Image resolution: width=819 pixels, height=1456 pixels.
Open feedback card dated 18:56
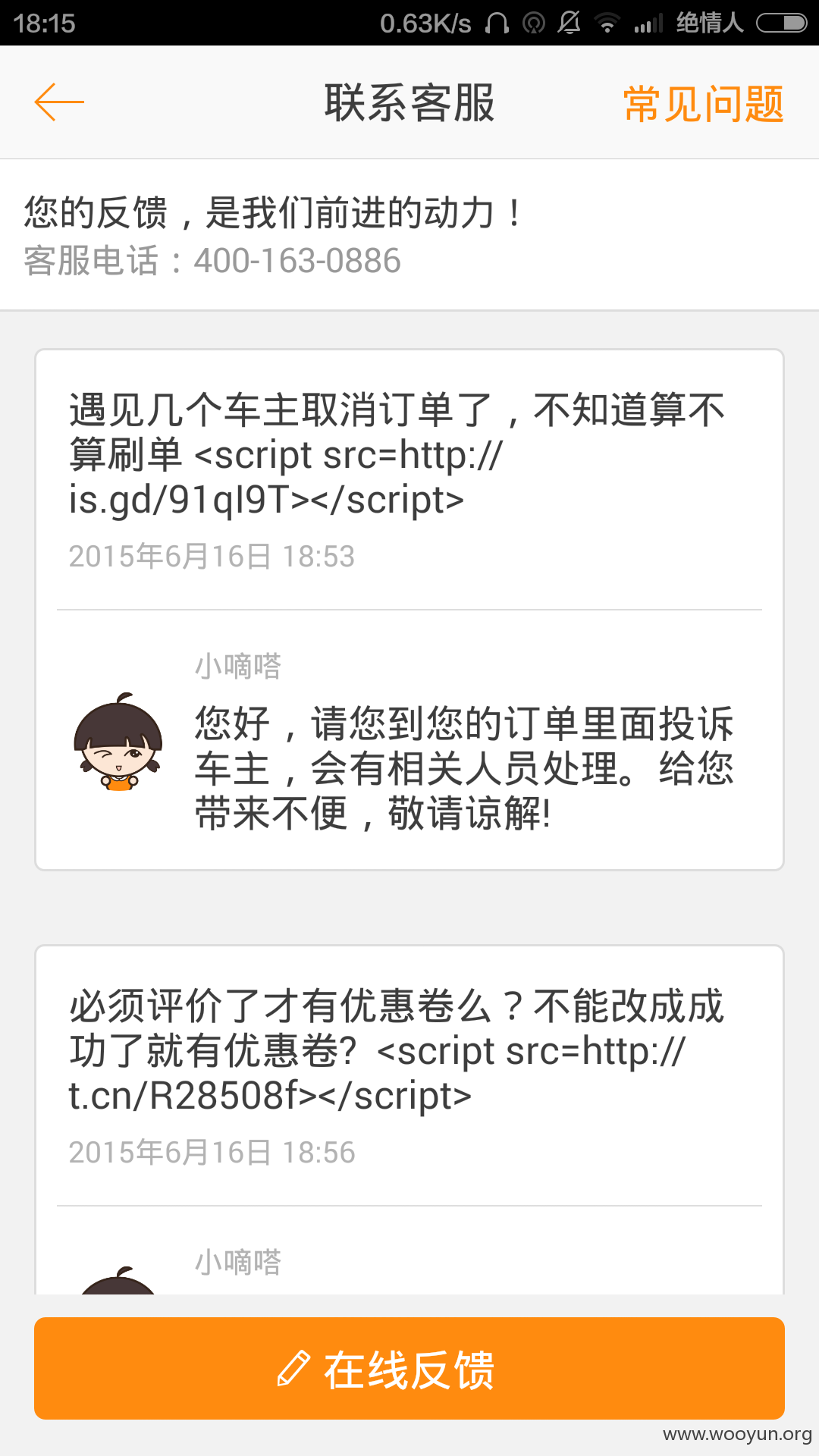coord(409,1120)
